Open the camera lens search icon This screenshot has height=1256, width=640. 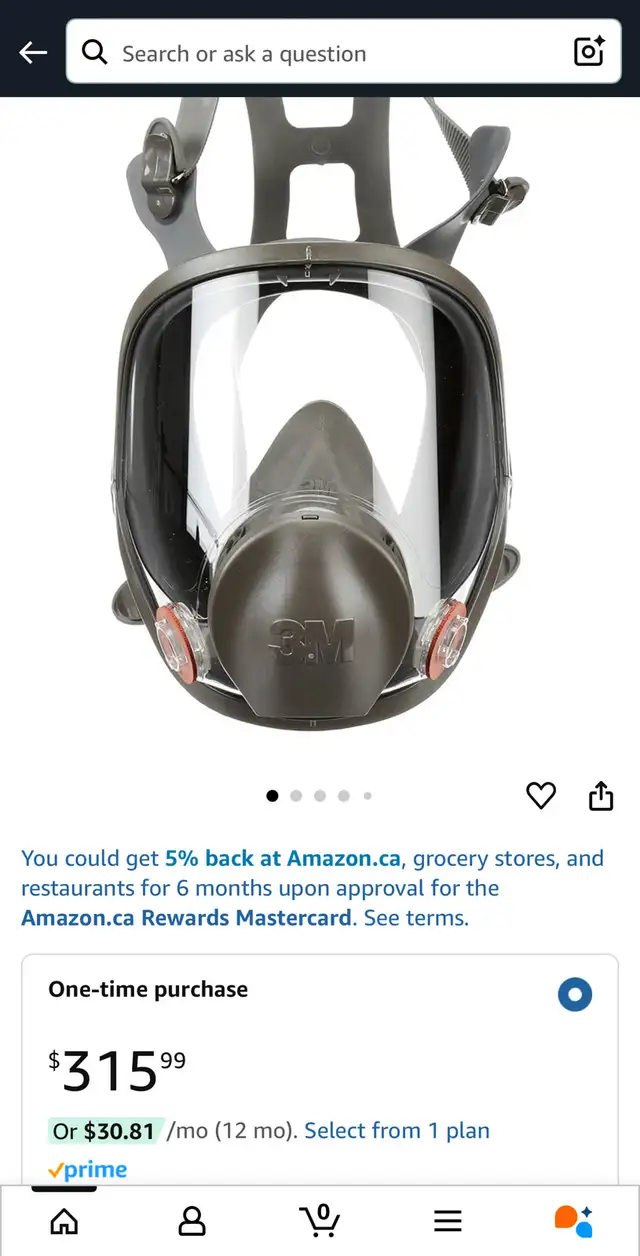(589, 52)
